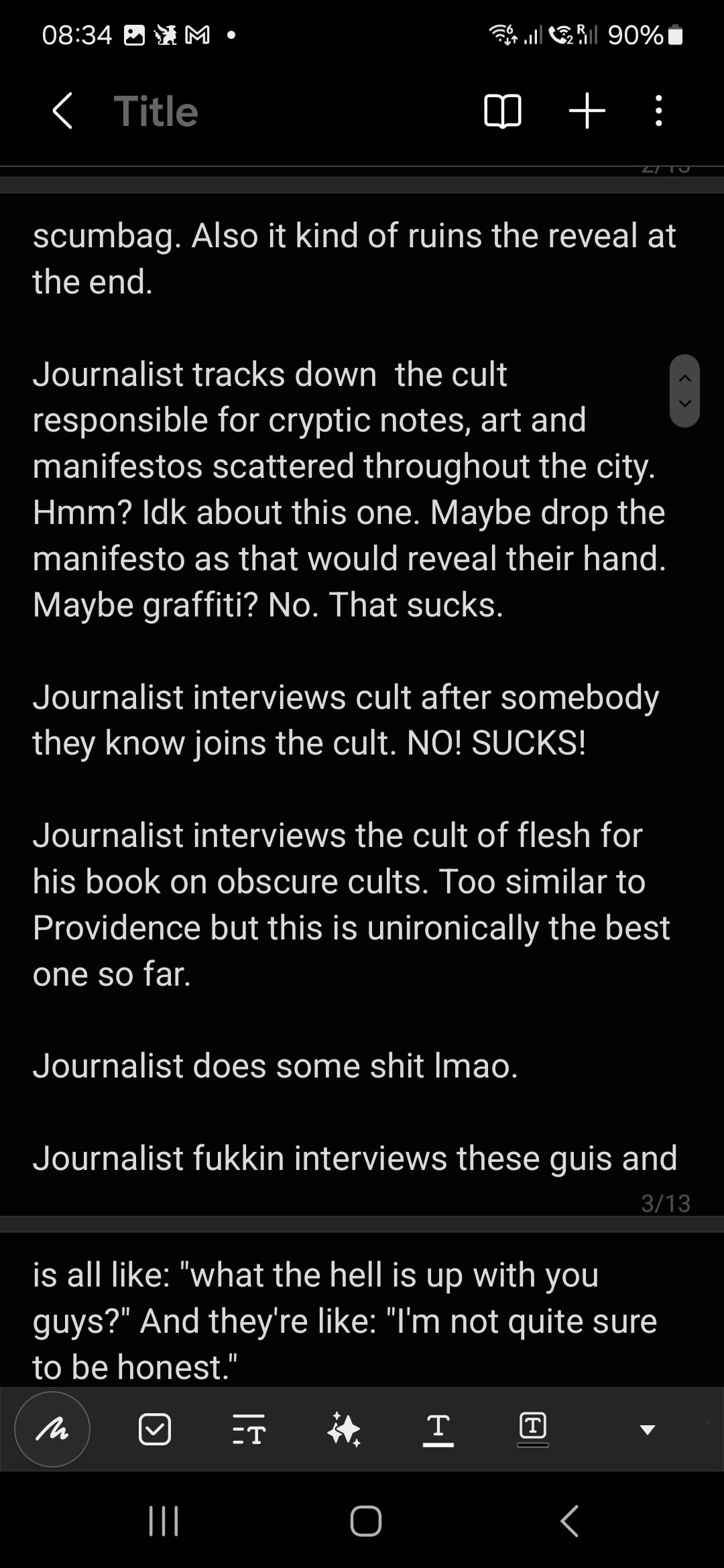Switch to reading mode

point(502,111)
